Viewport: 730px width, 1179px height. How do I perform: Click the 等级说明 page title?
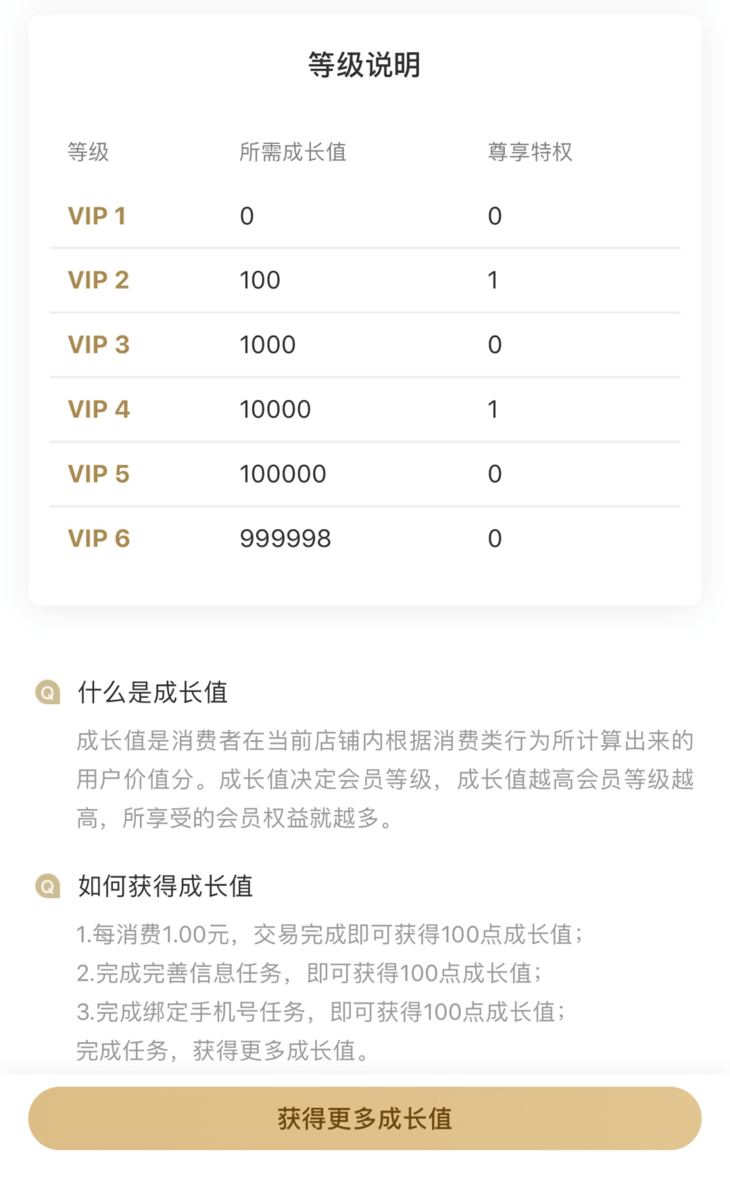(365, 64)
